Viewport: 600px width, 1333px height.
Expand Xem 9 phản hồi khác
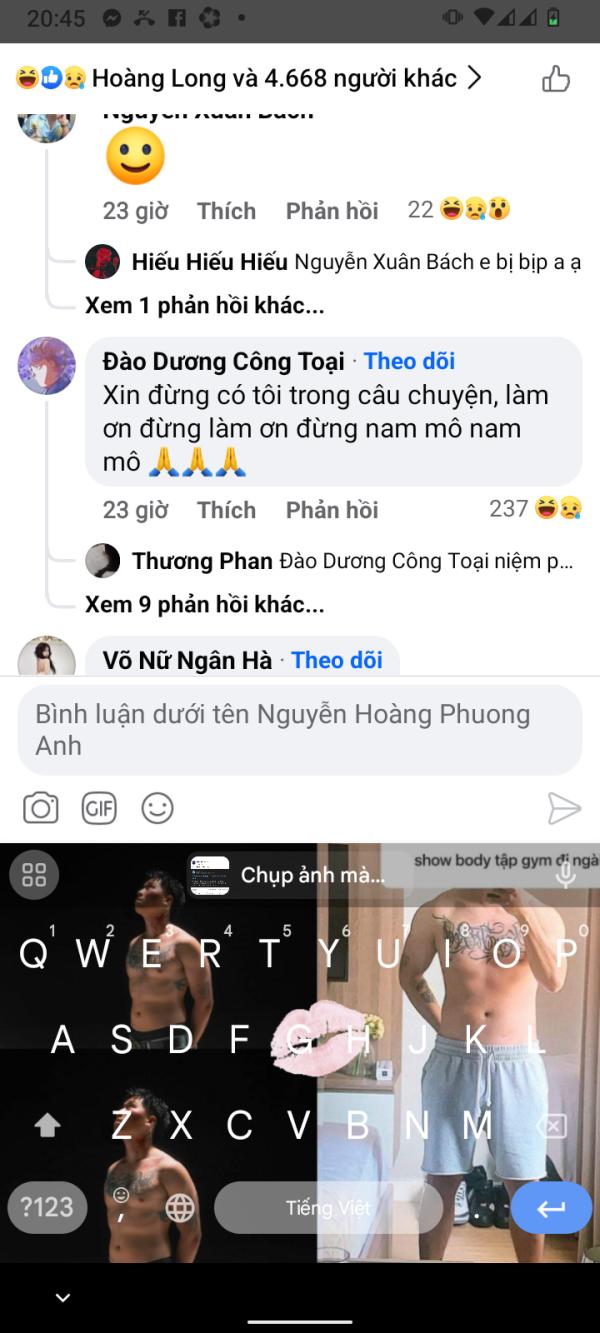(x=205, y=604)
